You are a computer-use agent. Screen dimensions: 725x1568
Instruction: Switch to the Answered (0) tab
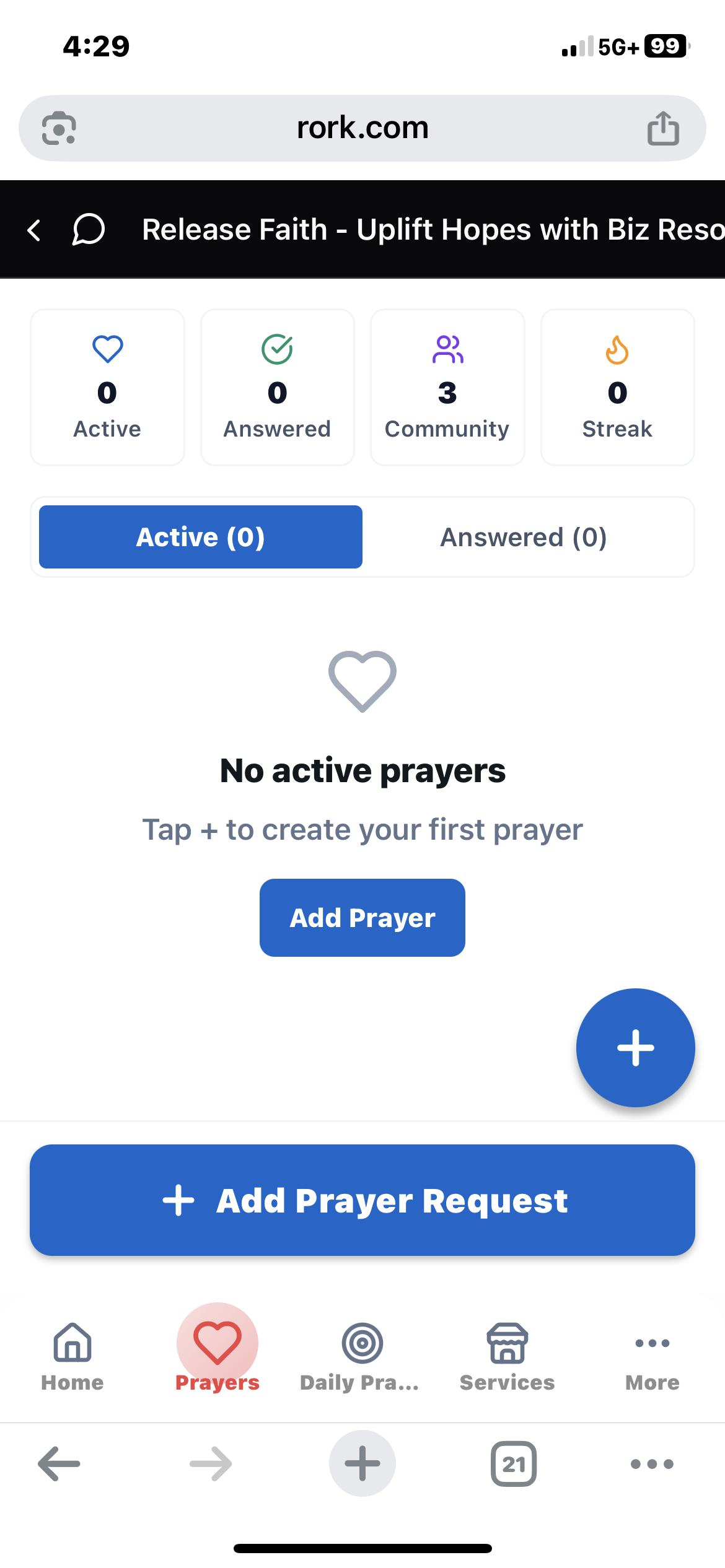(524, 536)
